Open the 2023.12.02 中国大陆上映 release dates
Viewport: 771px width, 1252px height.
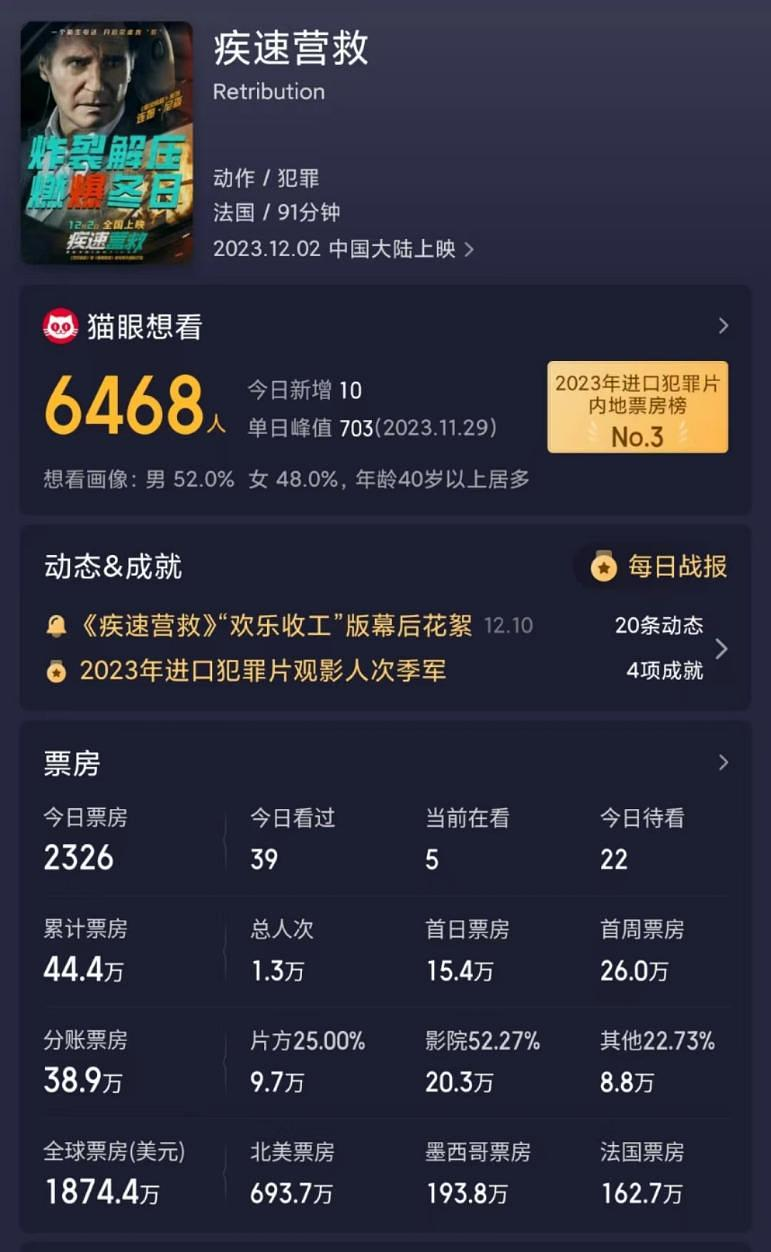click(x=343, y=249)
